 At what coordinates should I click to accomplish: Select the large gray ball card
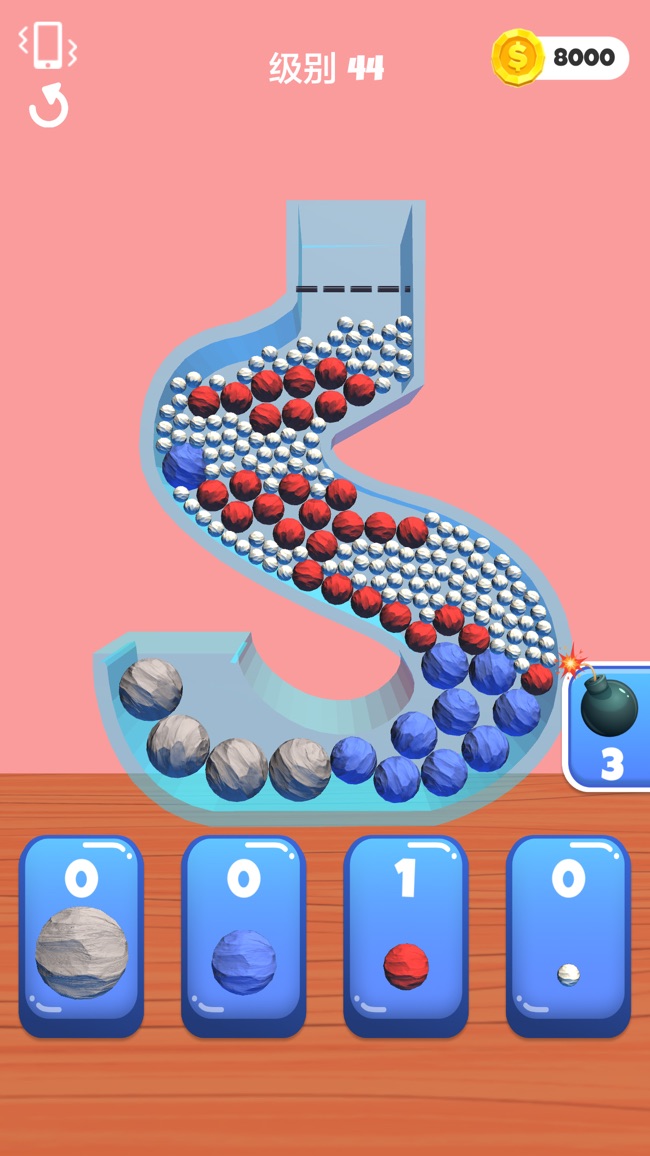tap(82, 936)
